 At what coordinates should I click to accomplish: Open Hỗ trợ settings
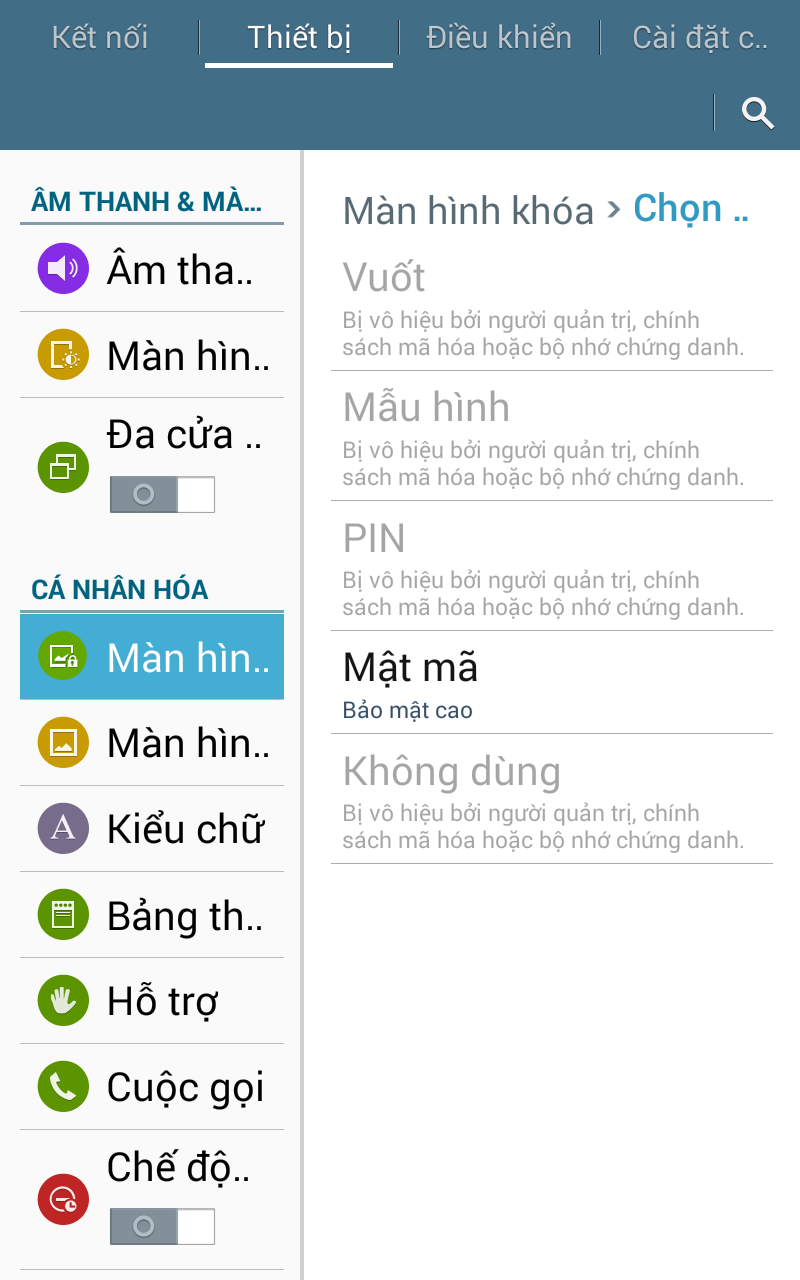click(x=152, y=1001)
